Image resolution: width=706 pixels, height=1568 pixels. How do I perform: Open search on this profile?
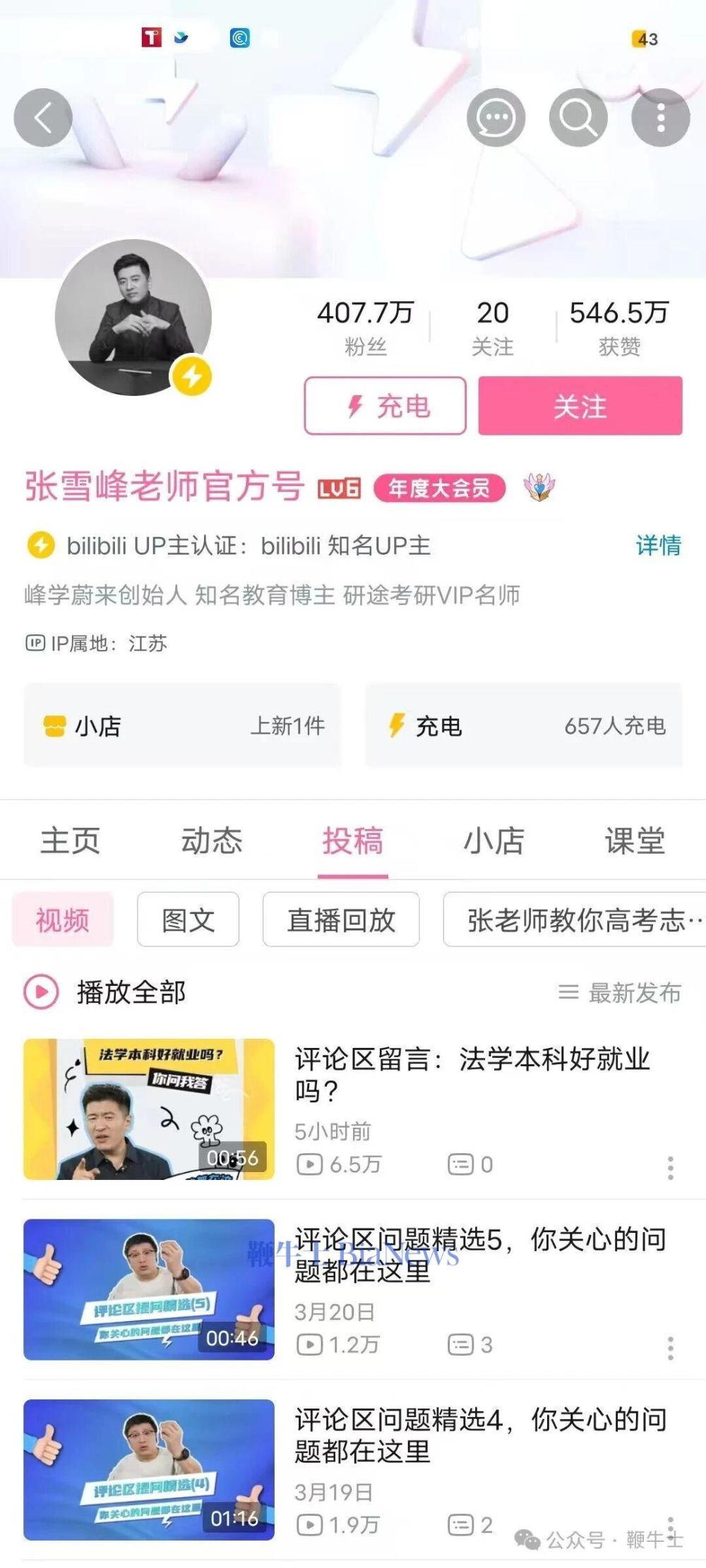[578, 117]
